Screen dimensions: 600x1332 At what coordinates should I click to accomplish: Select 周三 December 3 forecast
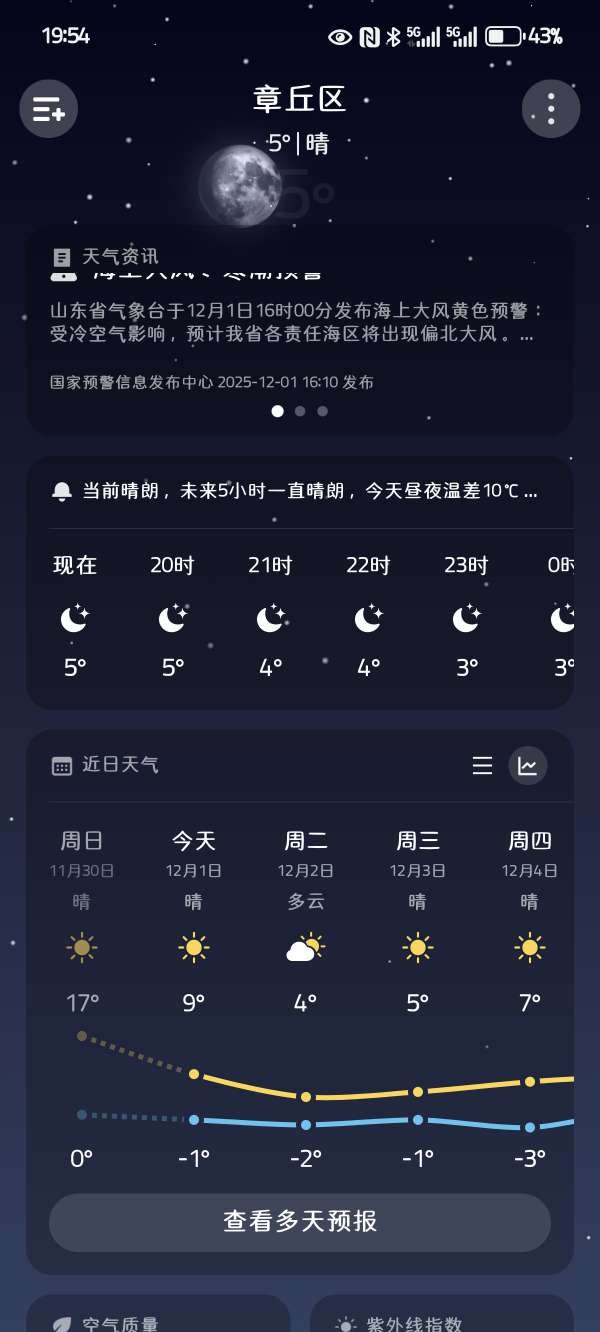click(418, 920)
